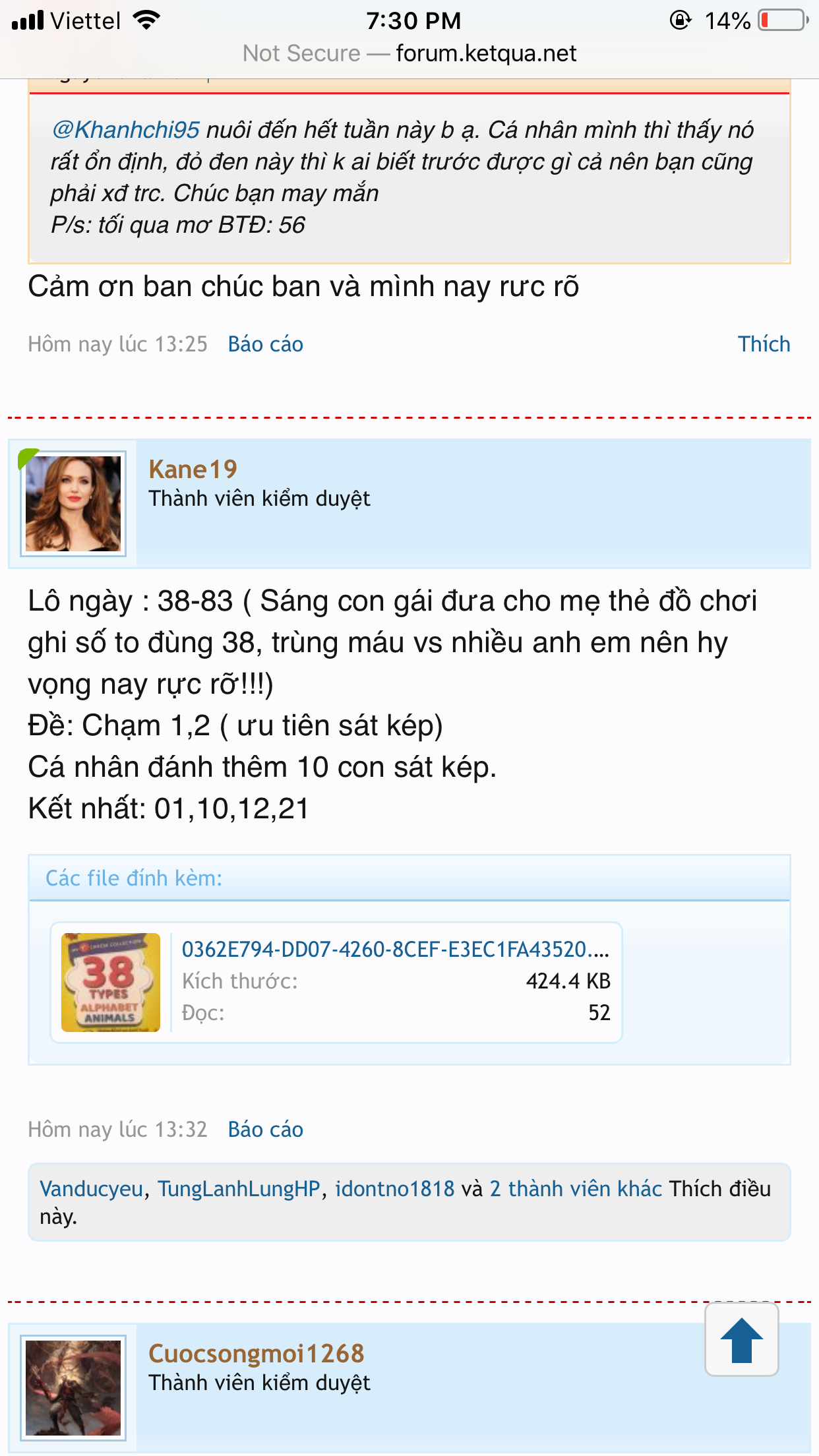Open TungLanhLungHP's profile
This screenshot has width=819, height=1456.
239,1188
